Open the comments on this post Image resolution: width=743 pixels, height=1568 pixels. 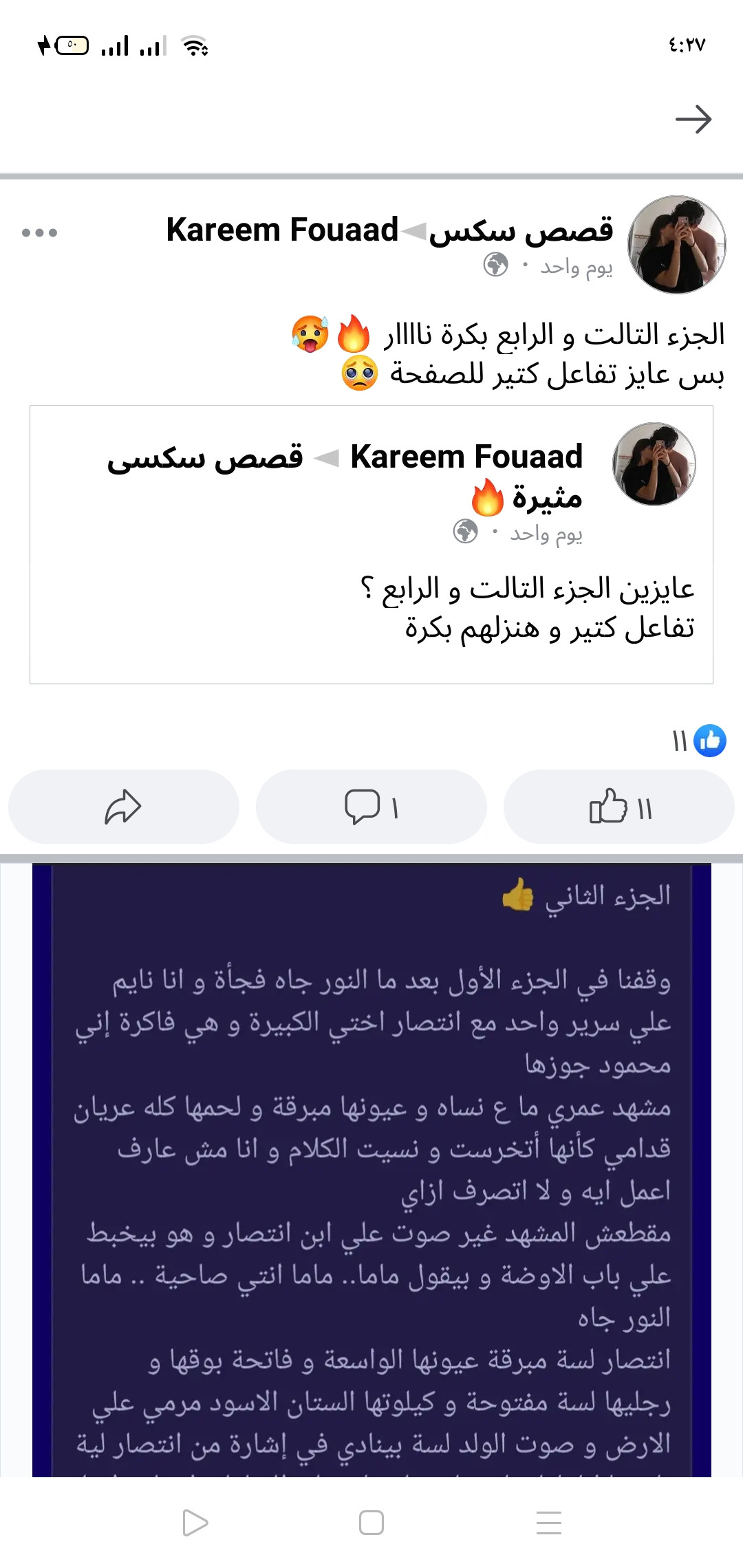371,807
